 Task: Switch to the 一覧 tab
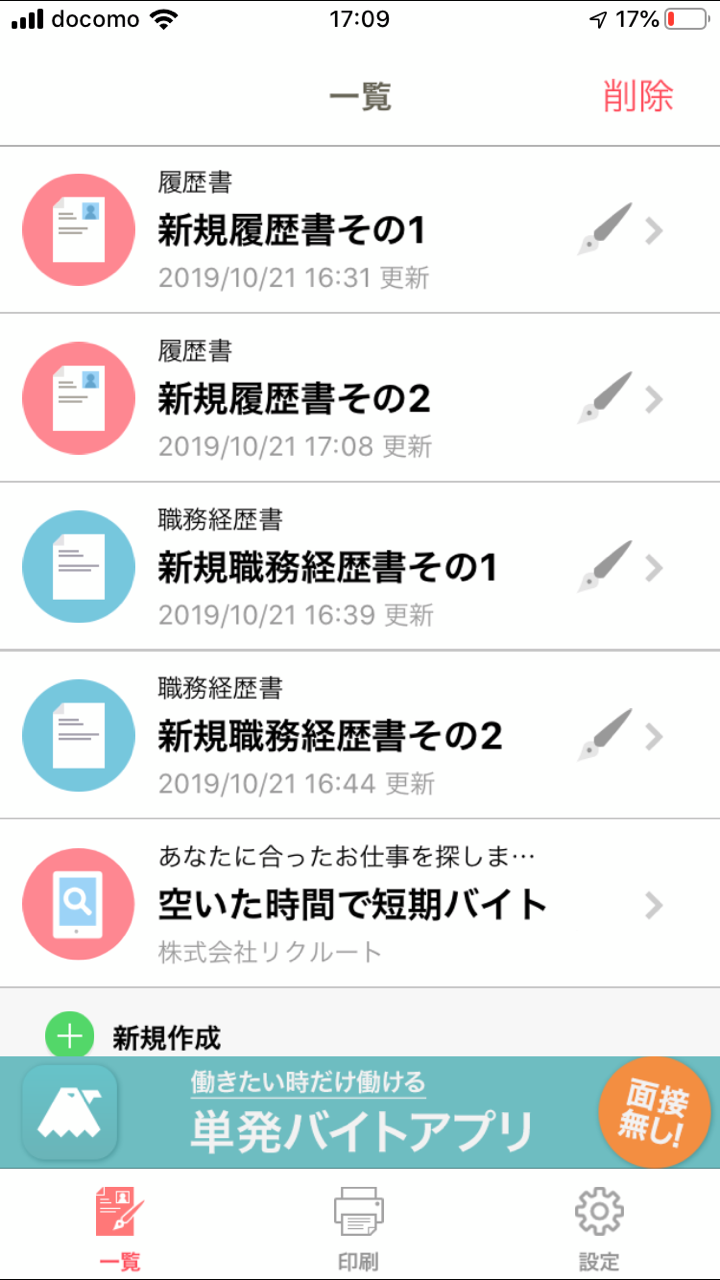pyautogui.click(x=120, y=1228)
